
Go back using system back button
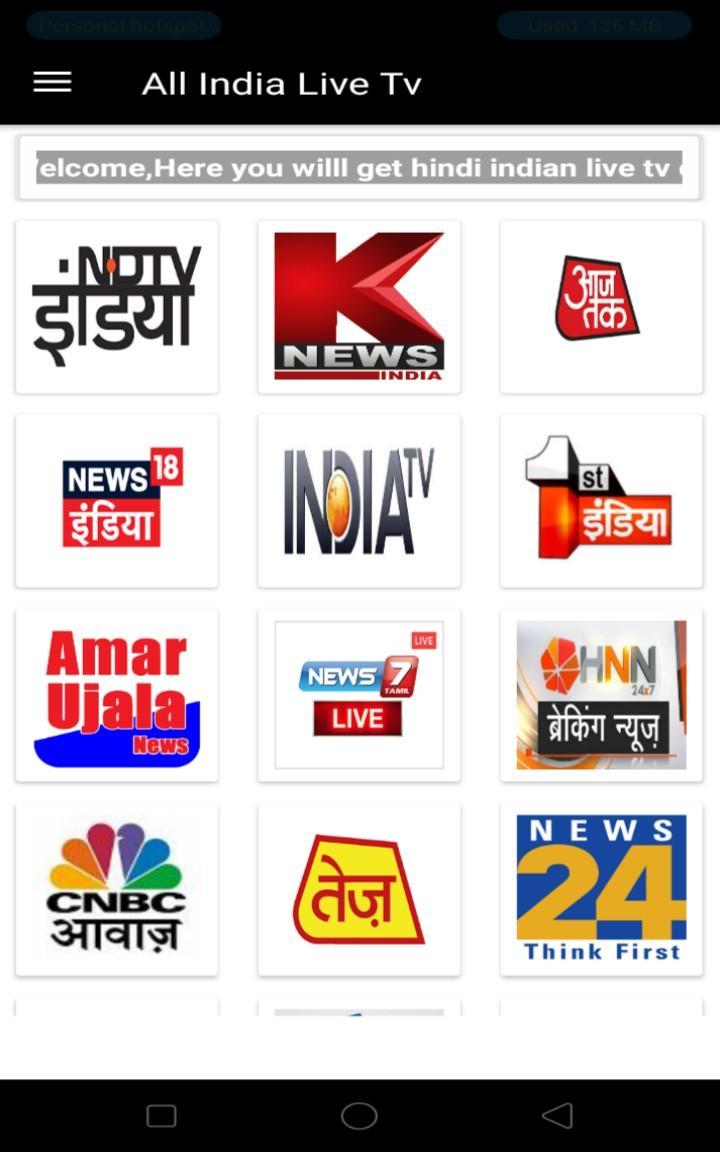(x=557, y=1116)
